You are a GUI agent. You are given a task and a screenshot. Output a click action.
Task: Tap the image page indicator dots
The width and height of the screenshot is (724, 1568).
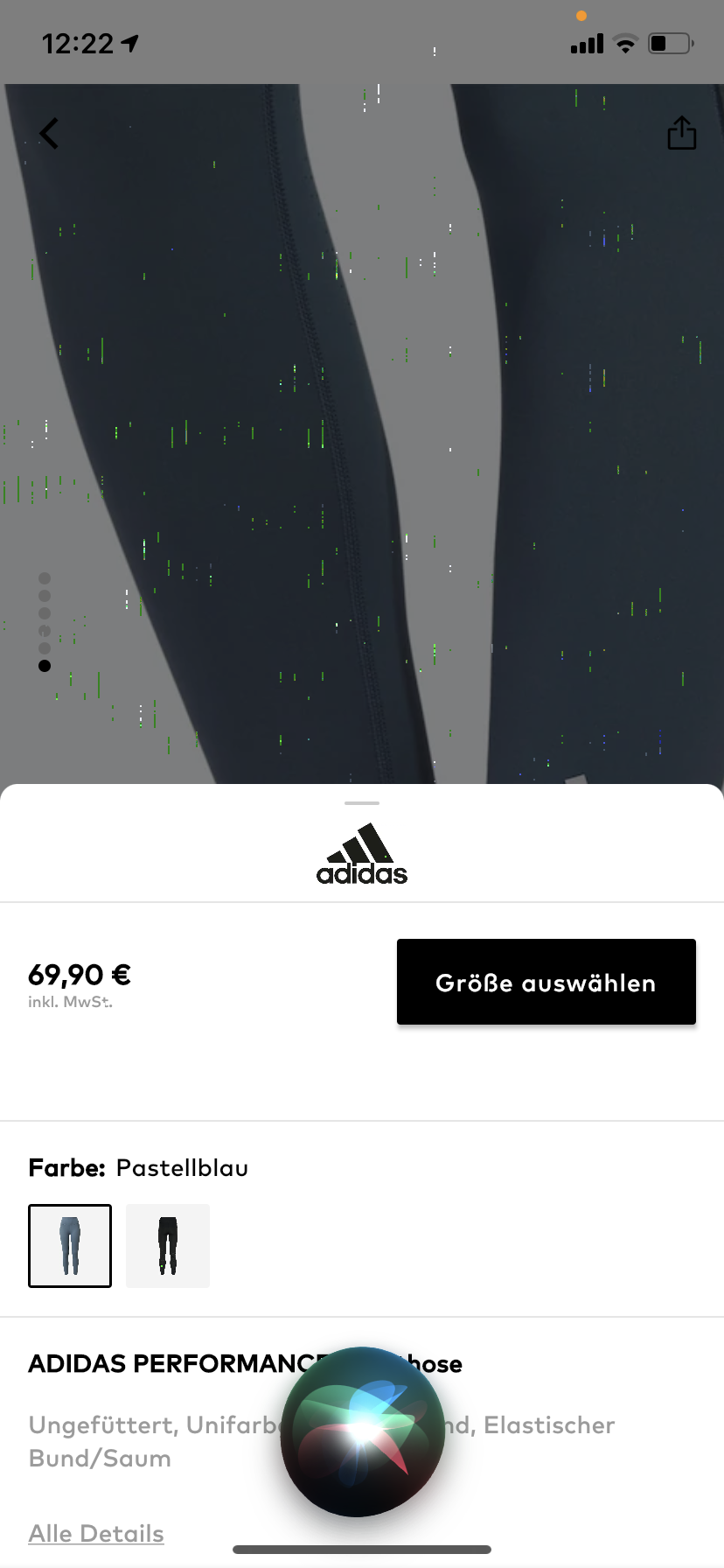coord(45,622)
